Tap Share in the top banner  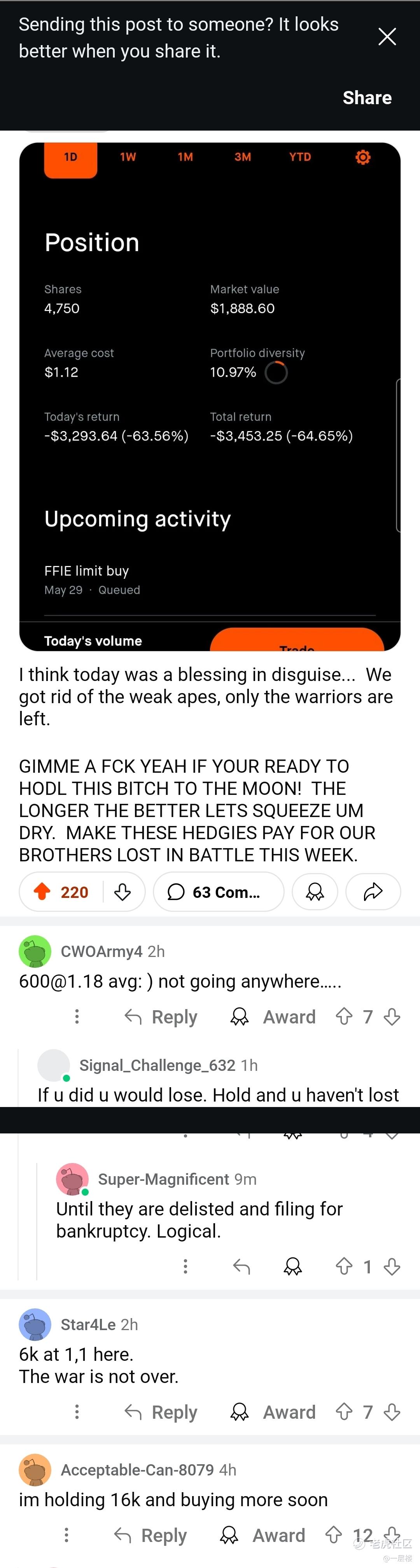(x=366, y=98)
